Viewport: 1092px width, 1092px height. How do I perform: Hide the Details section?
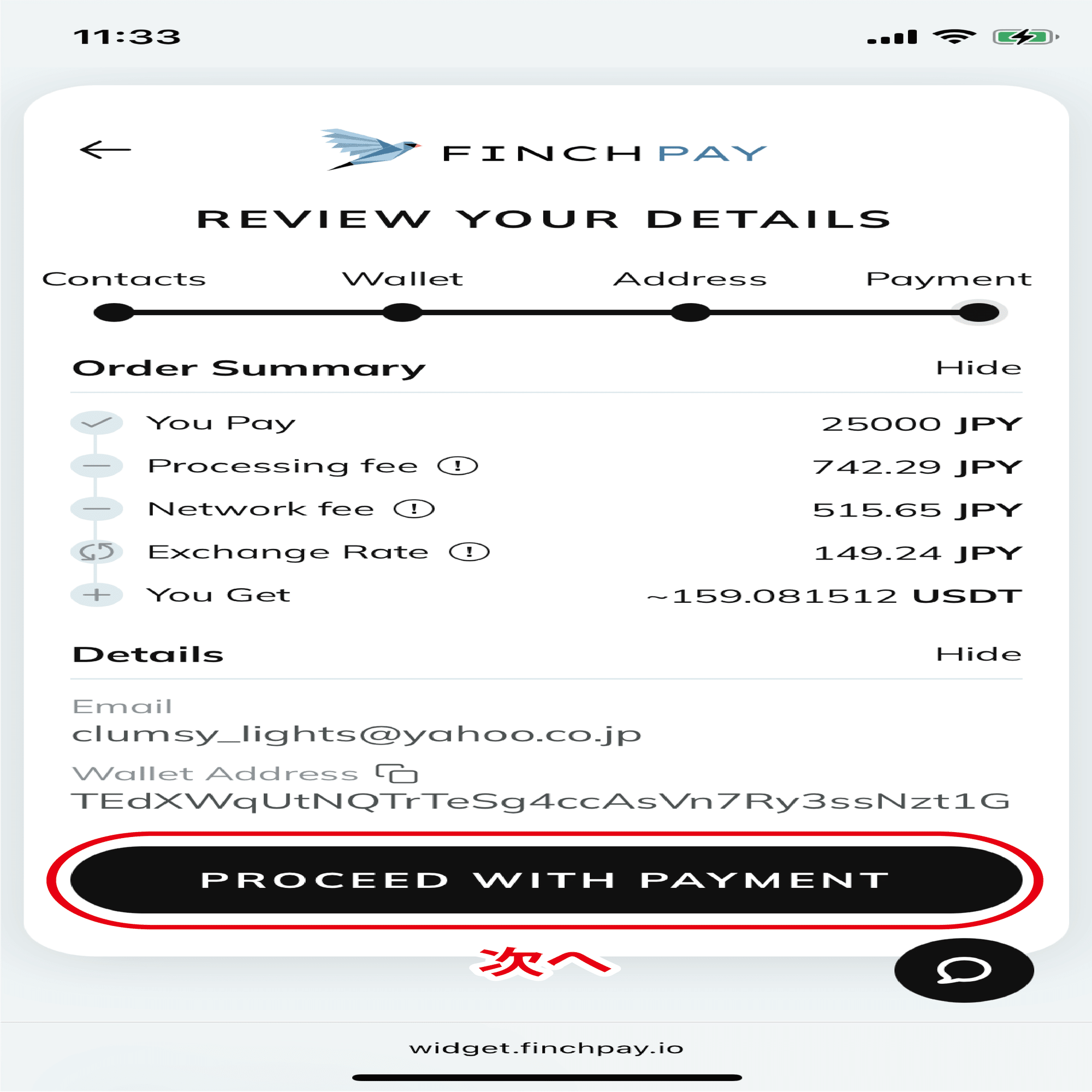pos(978,654)
